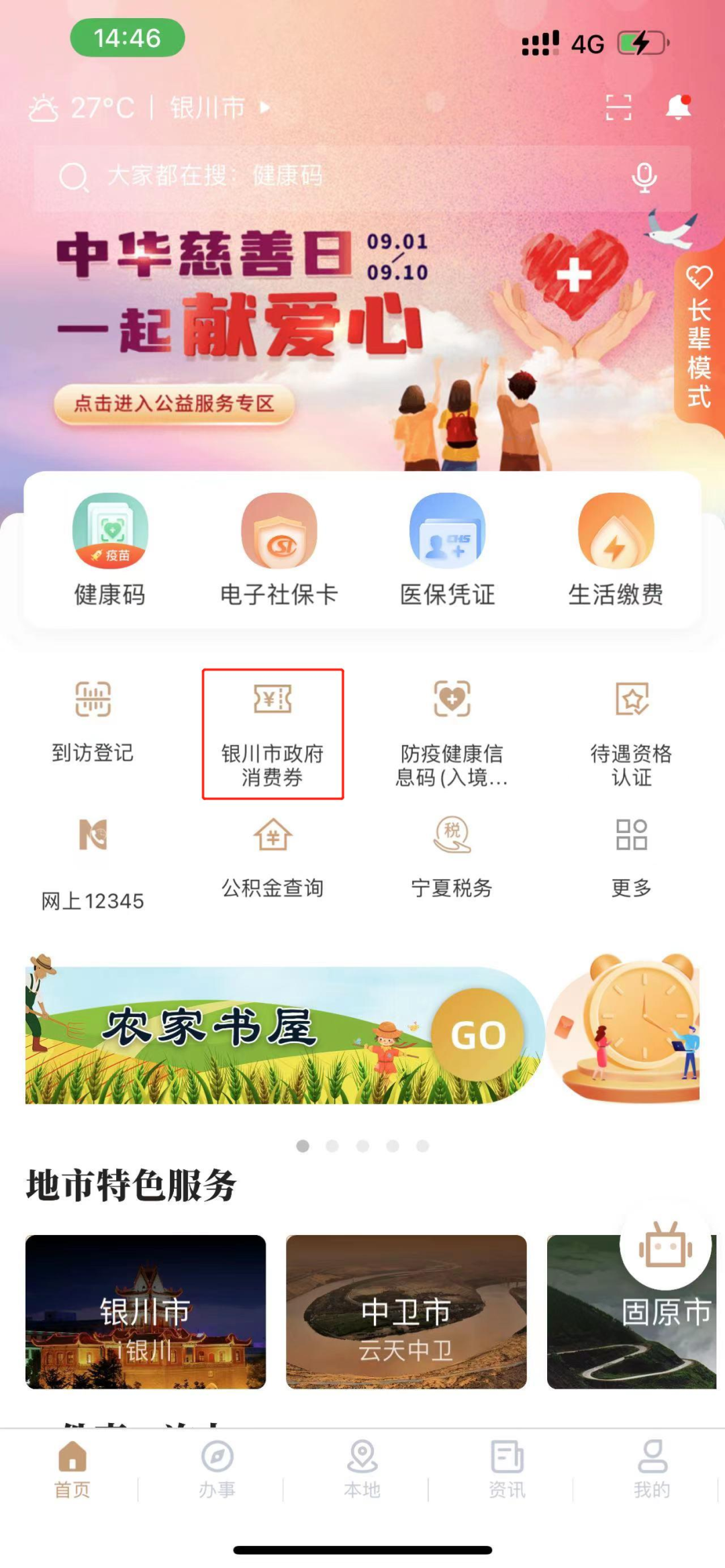Open the notifications bell
This screenshot has height=1568, width=725.
[678, 107]
